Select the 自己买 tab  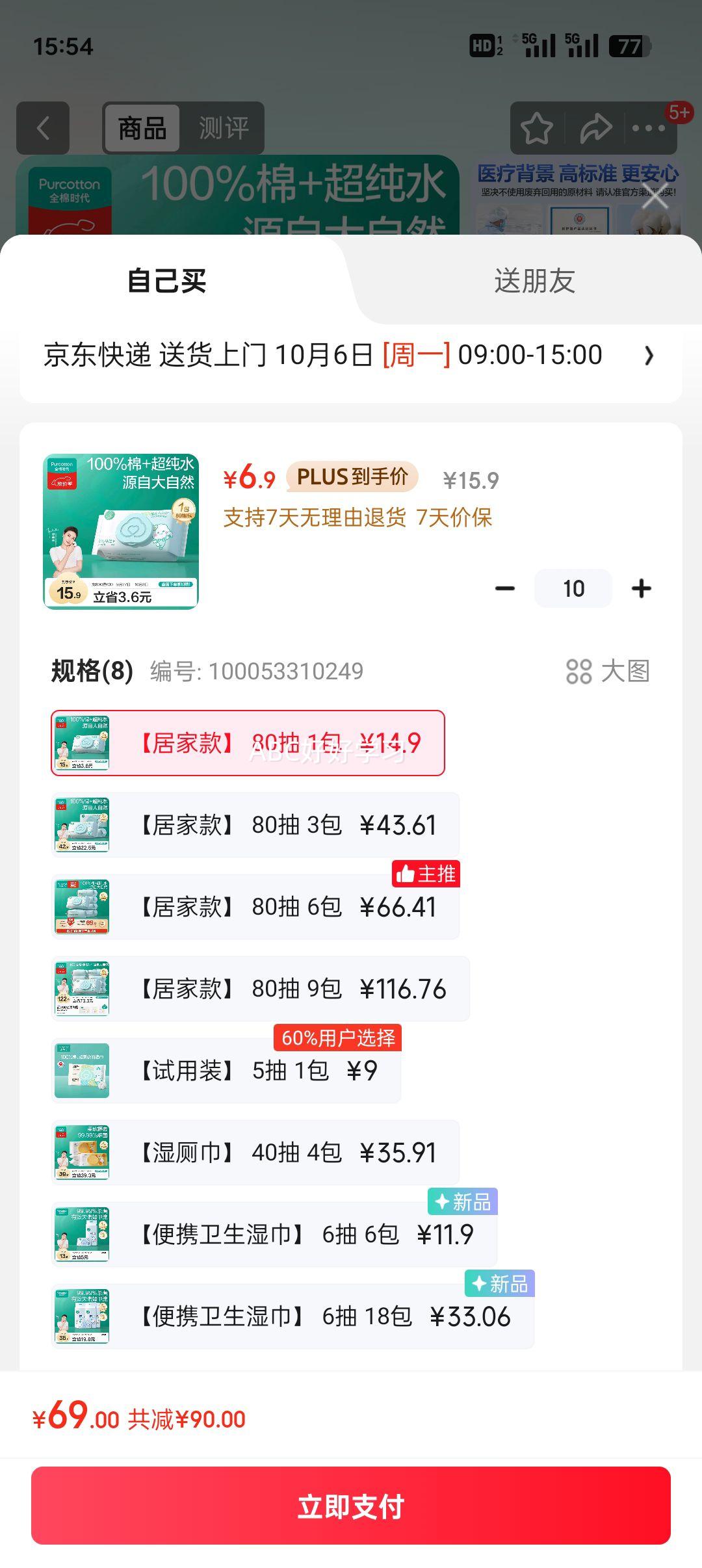[x=167, y=281]
